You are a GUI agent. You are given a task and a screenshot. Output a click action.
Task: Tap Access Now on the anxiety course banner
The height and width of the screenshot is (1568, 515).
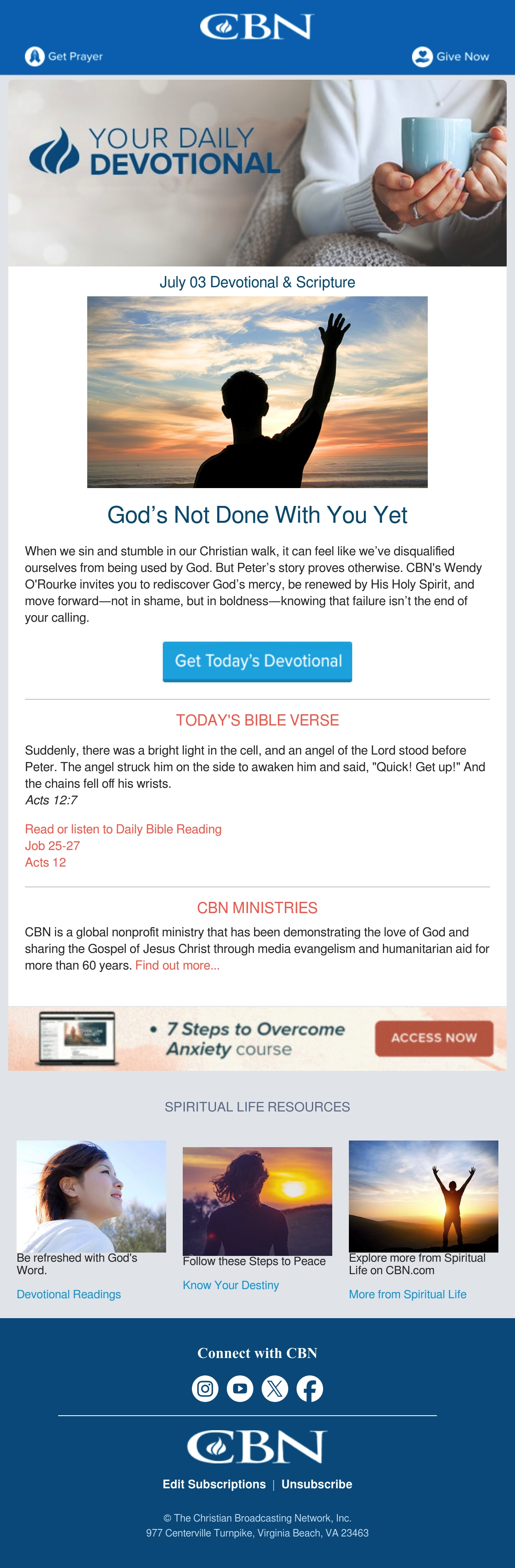tap(434, 1038)
